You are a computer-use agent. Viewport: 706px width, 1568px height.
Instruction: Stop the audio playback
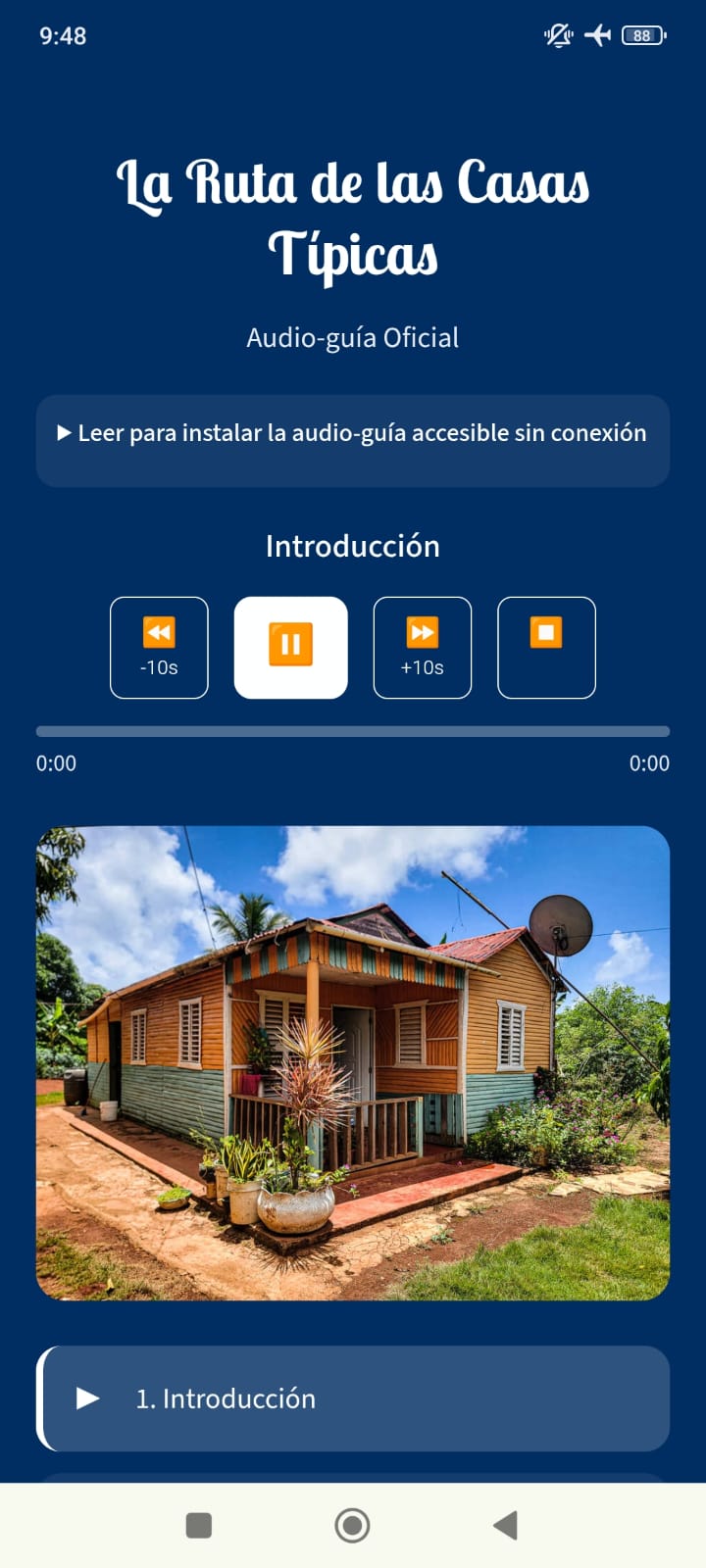click(546, 648)
